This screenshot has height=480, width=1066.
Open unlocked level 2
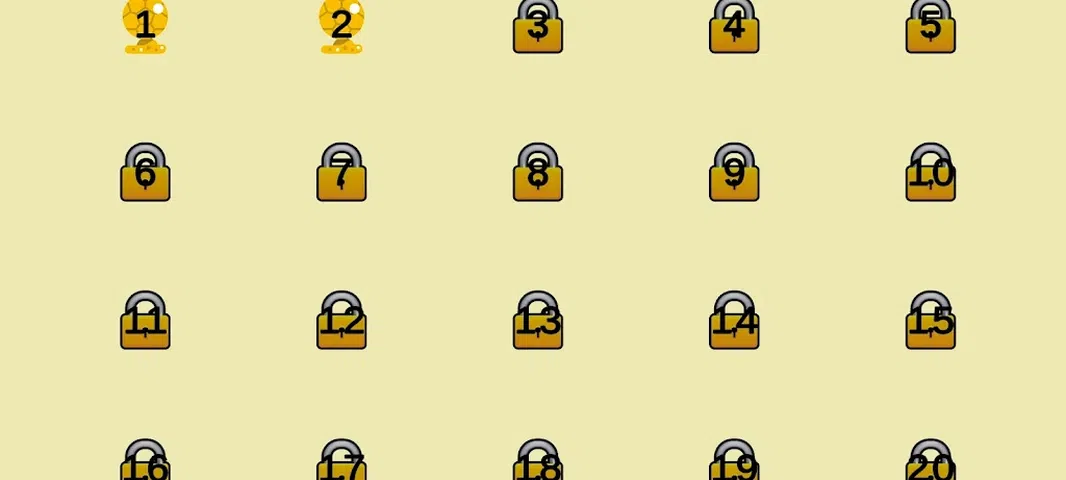(342, 26)
